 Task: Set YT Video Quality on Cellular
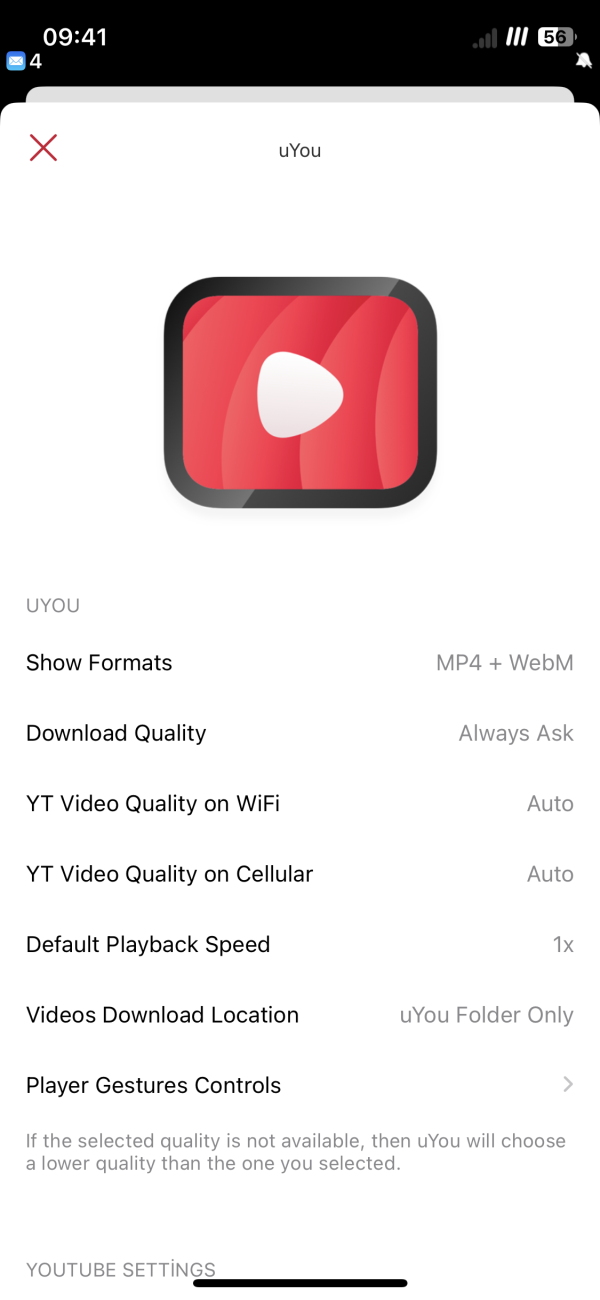point(300,874)
